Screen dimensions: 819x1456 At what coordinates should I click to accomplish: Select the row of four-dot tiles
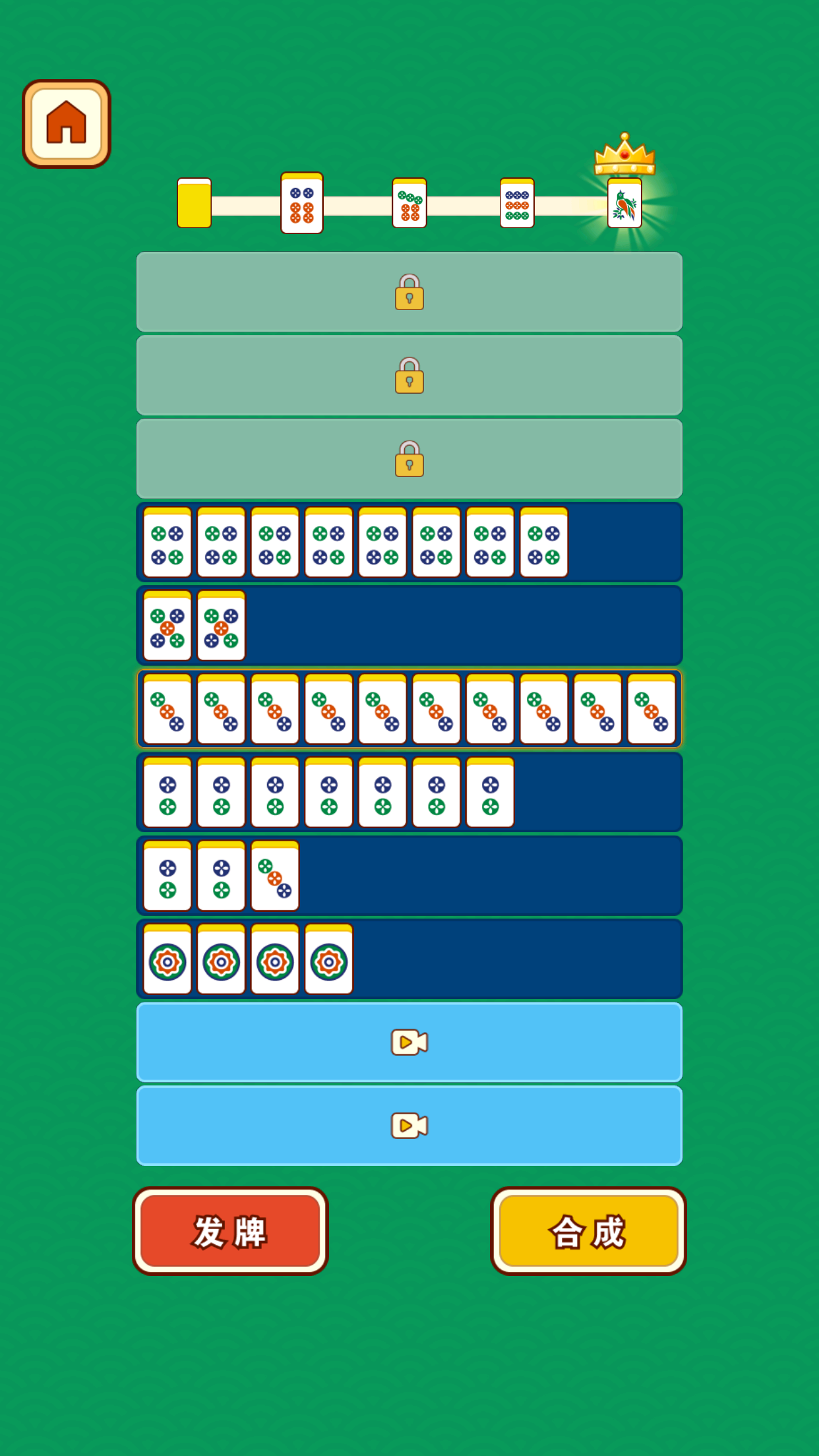tap(409, 542)
